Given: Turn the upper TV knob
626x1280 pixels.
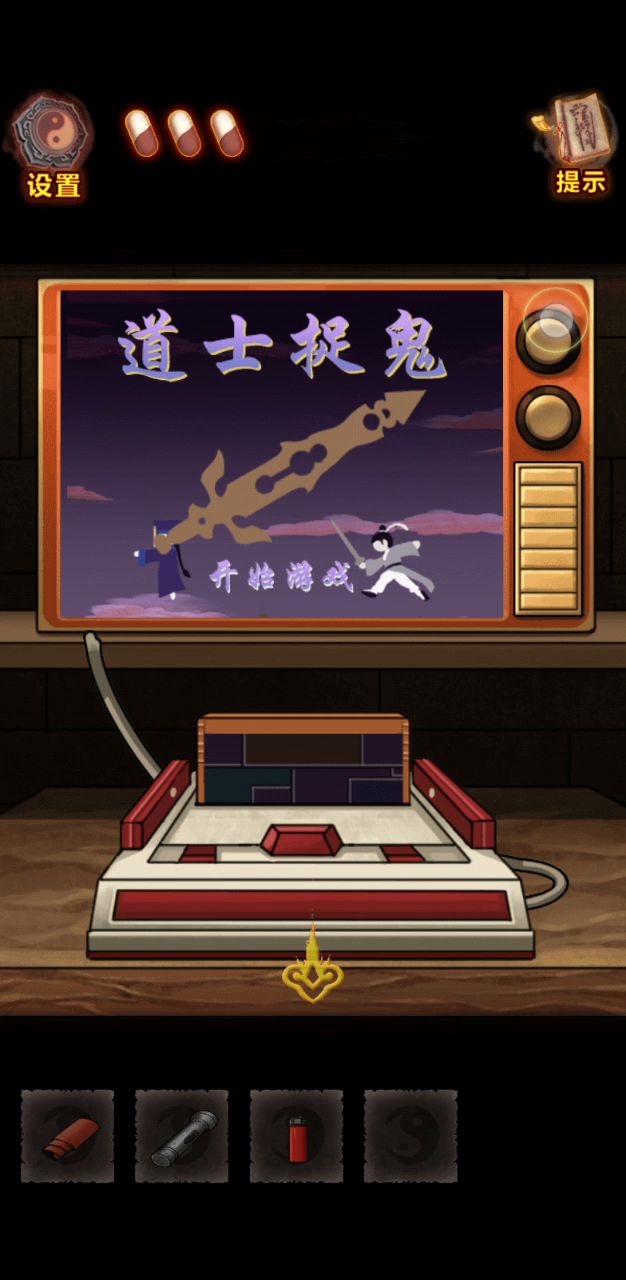Looking at the screenshot, I should (x=549, y=335).
